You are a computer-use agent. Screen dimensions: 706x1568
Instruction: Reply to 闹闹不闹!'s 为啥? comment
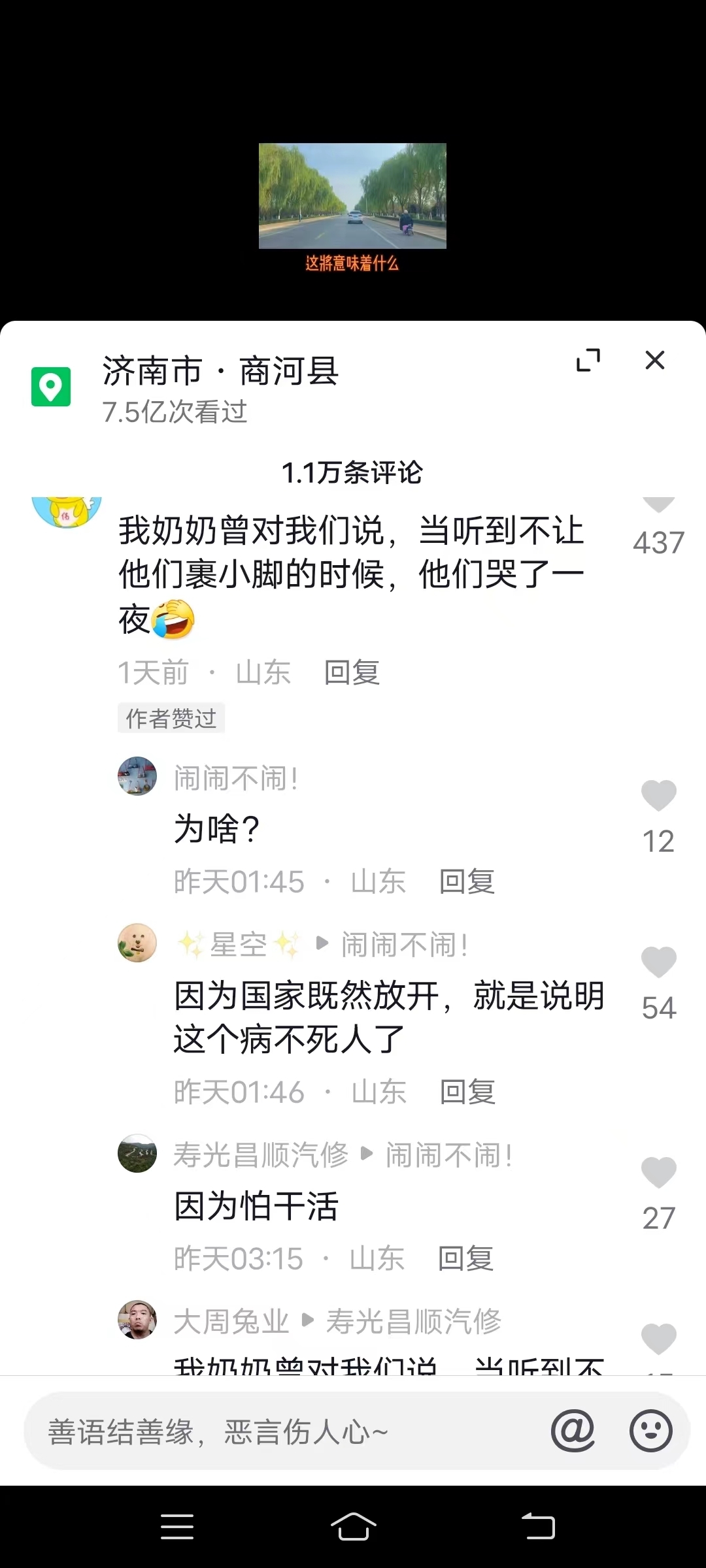click(x=467, y=881)
